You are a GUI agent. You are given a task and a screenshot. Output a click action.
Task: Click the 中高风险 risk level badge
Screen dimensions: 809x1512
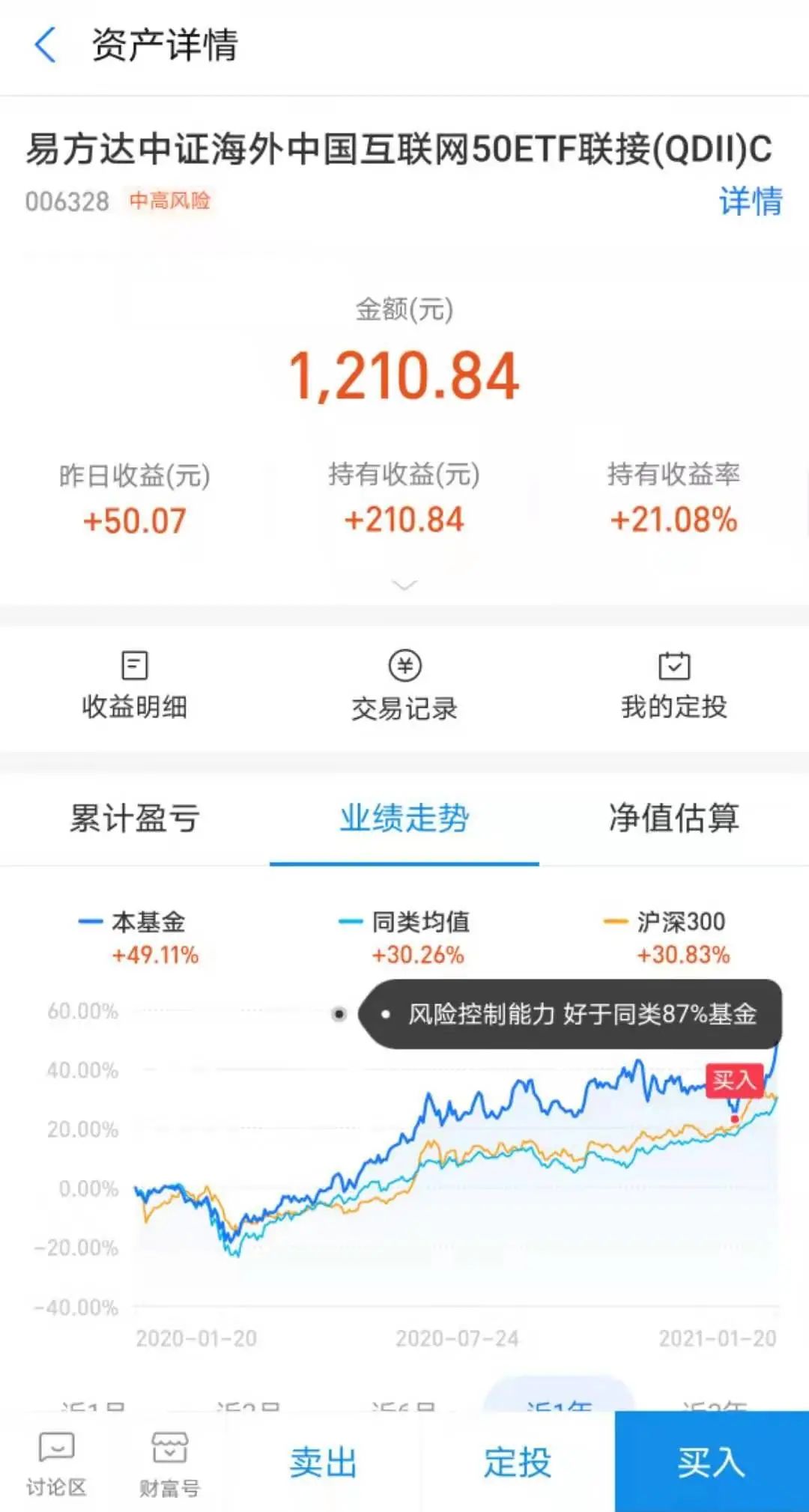point(170,201)
